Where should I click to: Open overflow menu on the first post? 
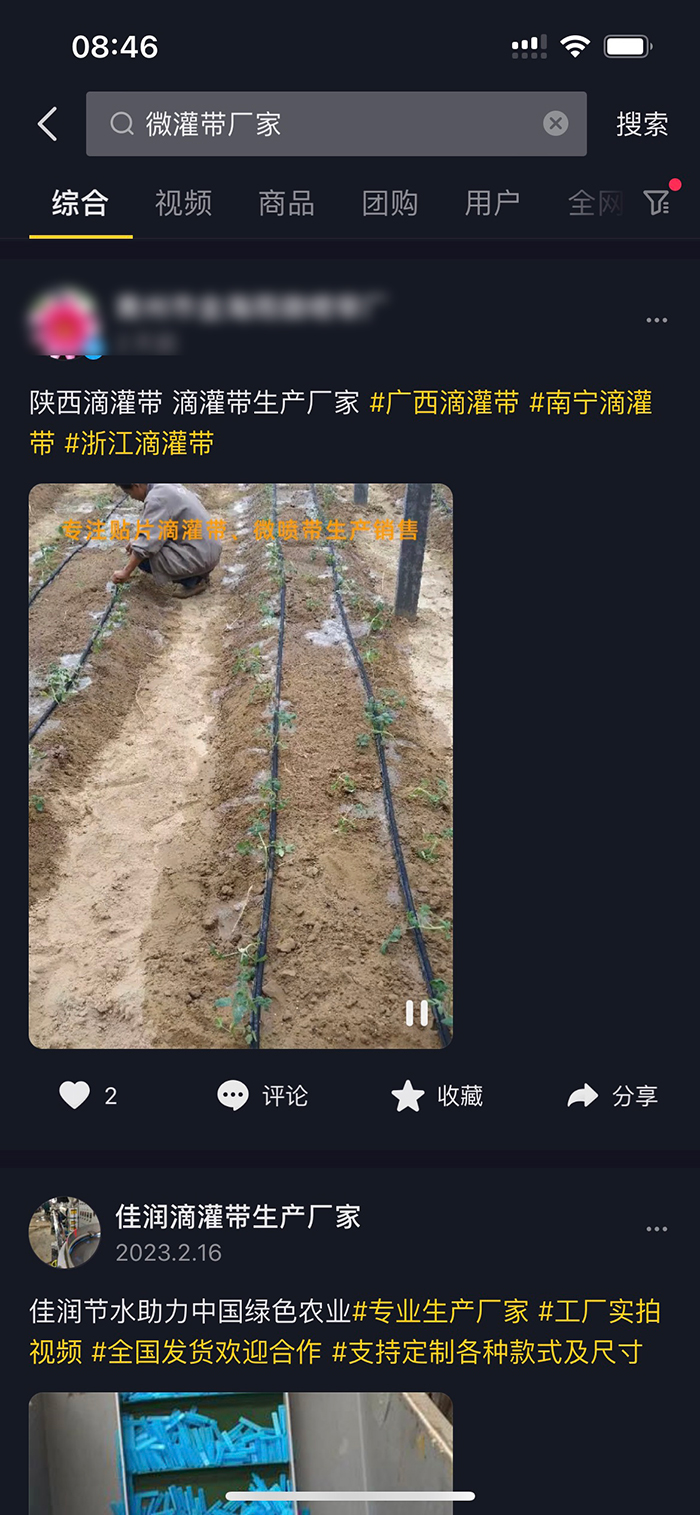click(656, 320)
